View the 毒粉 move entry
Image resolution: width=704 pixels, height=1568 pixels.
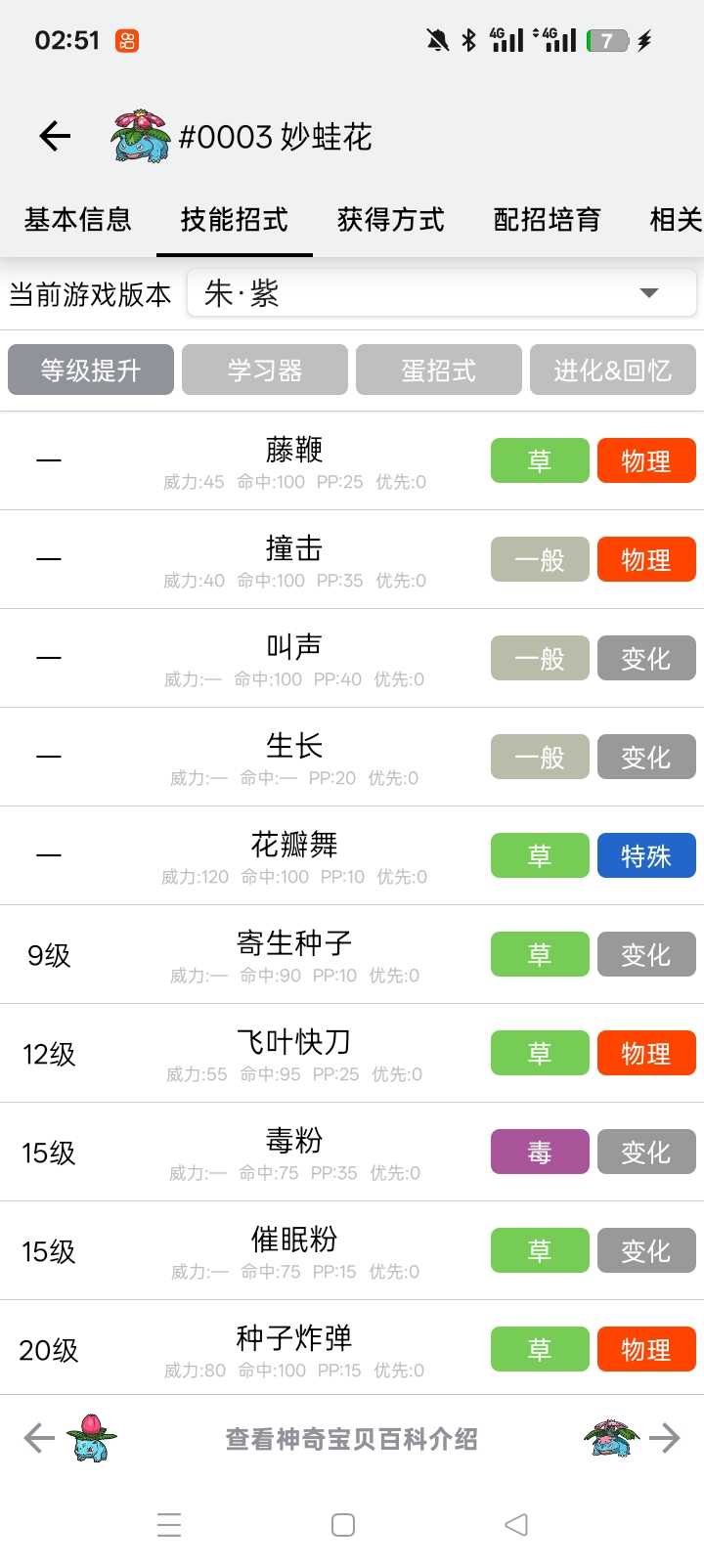pyautogui.click(x=293, y=1153)
